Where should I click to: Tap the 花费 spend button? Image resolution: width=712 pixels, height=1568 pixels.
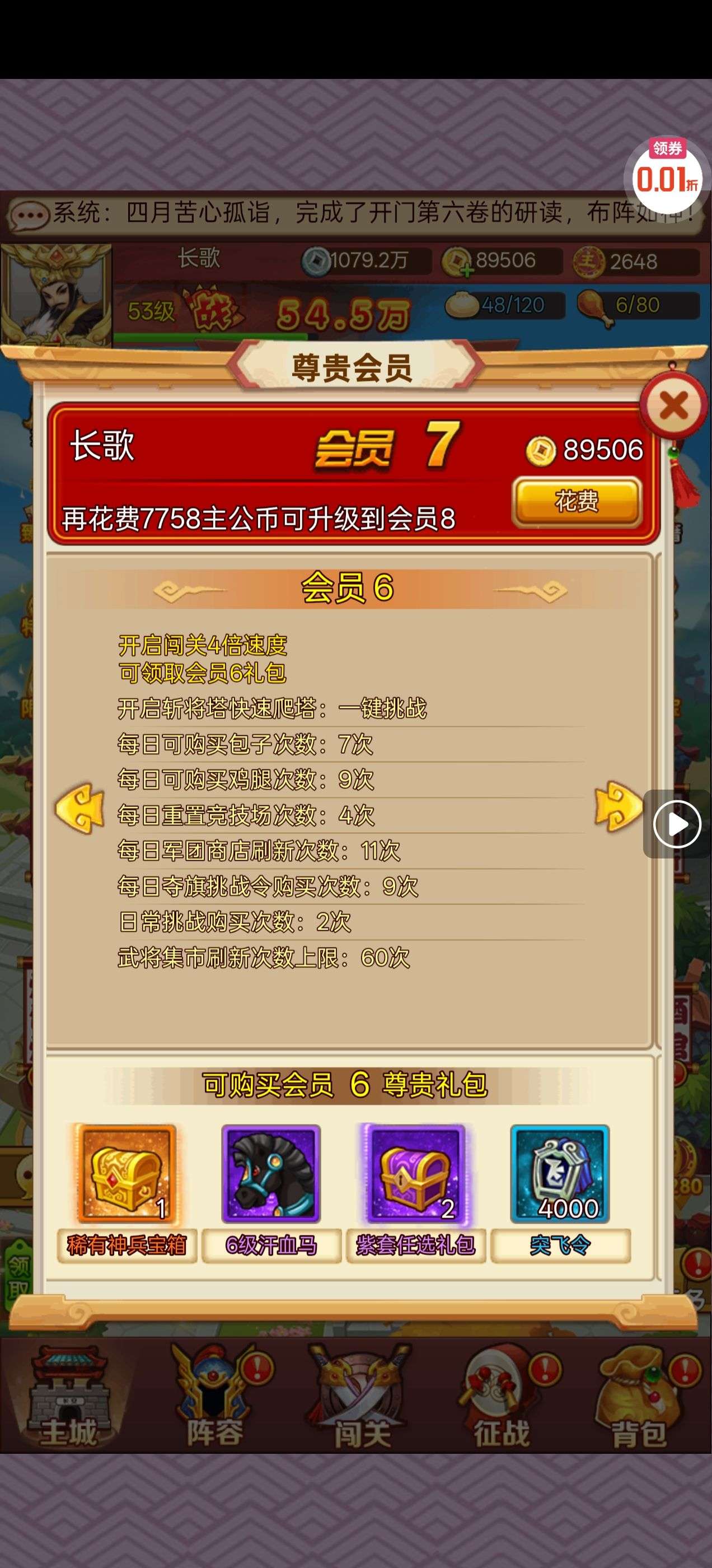pos(577,502)
